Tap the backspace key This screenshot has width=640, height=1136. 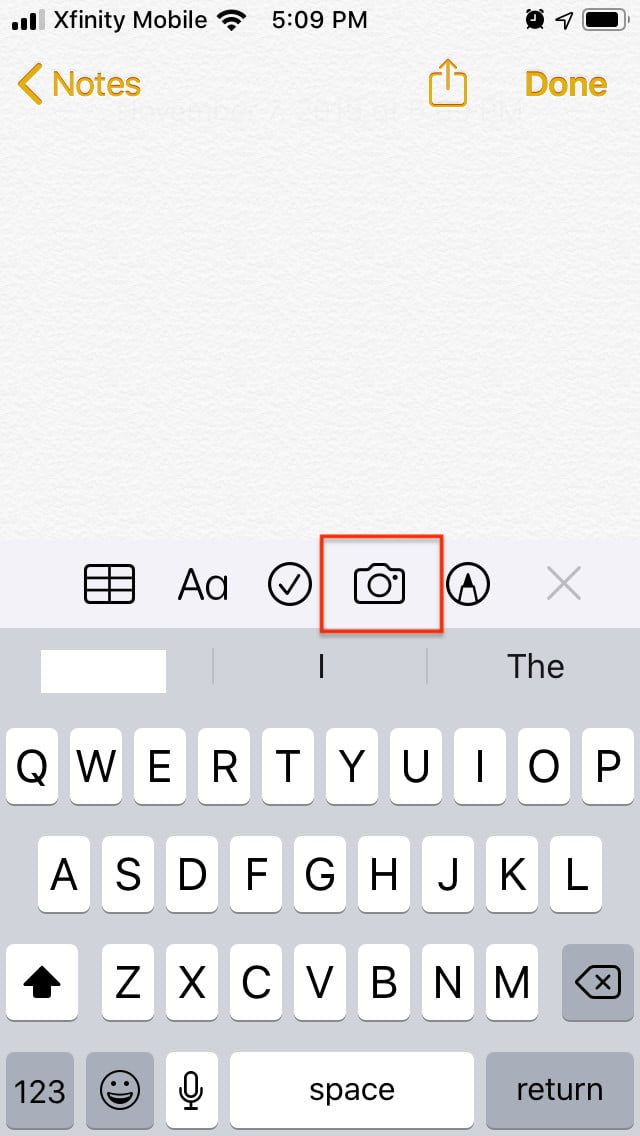(x=598, y=984)
